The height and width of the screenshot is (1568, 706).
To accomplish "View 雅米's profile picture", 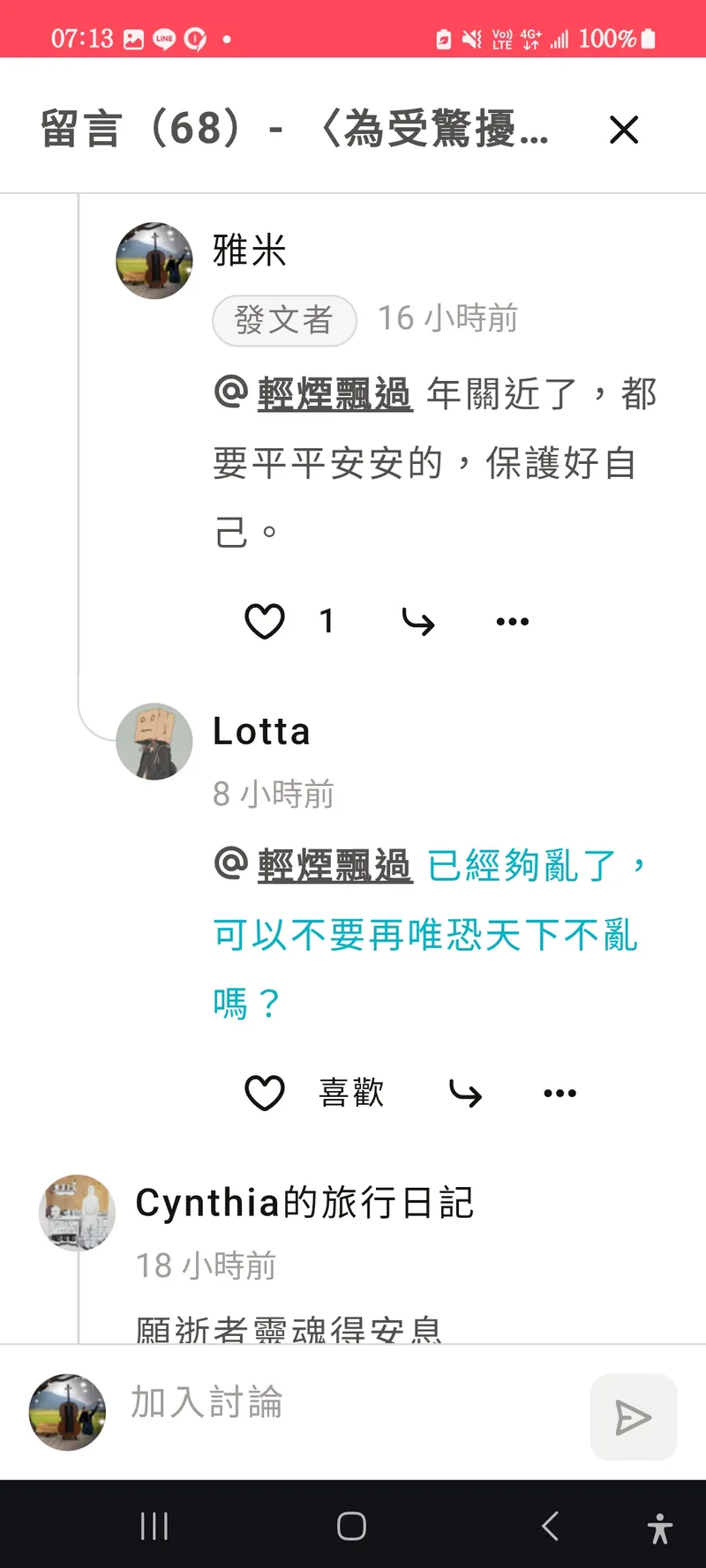I will 154,261.
